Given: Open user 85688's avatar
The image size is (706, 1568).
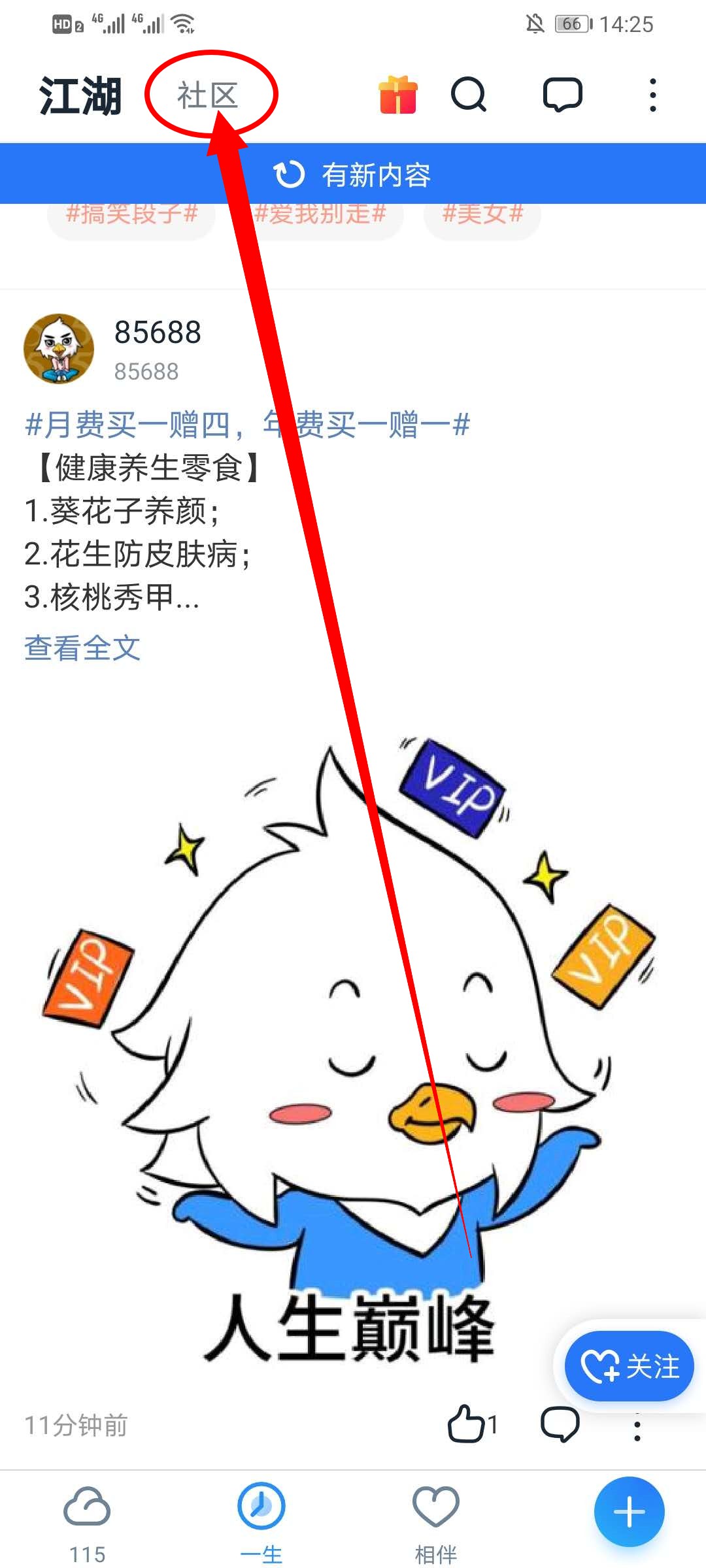Looking at the screenshot, I should (x=59, y=349).
